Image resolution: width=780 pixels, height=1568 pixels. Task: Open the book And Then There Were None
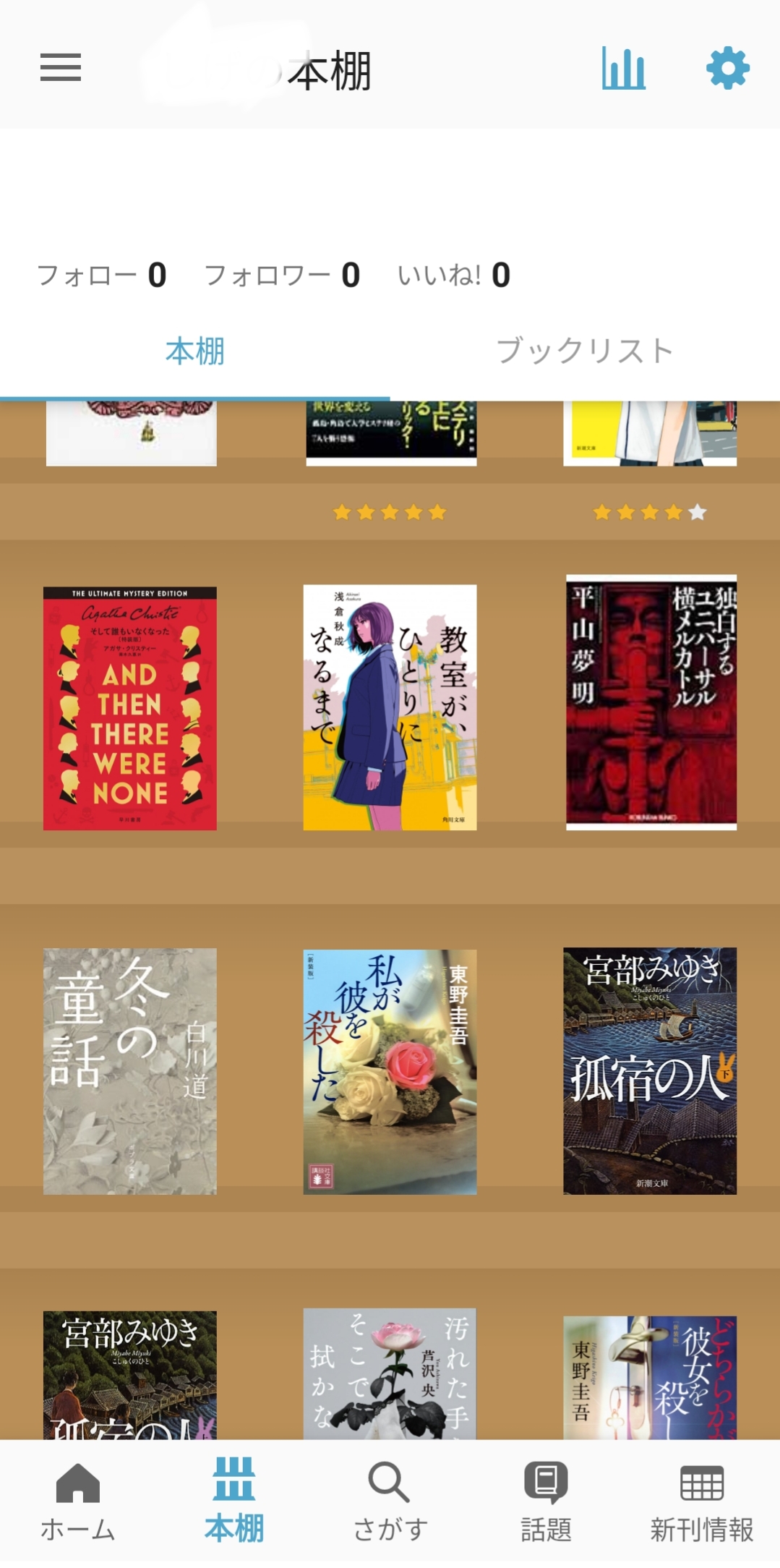130,708
